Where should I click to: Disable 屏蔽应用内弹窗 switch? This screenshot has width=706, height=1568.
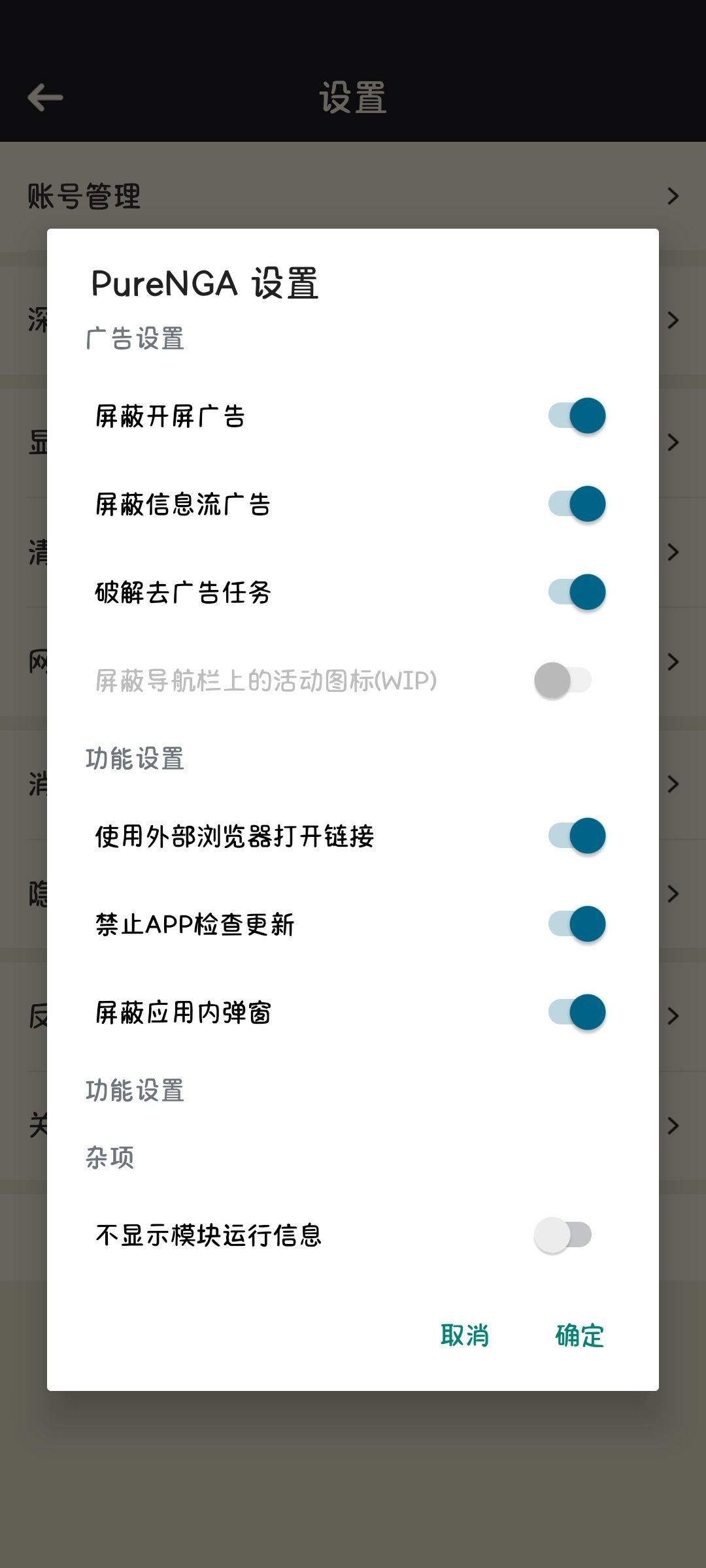577,1012
